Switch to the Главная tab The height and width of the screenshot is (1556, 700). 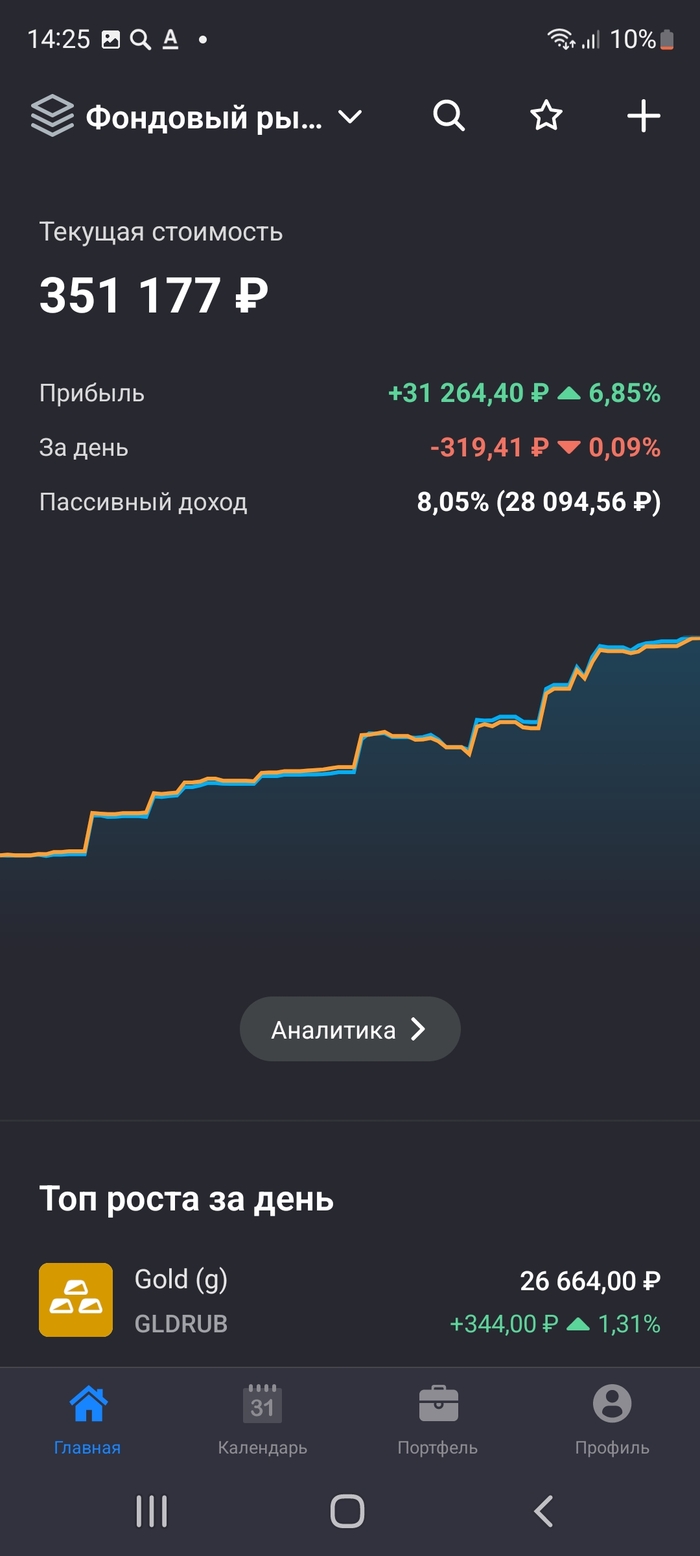pyautogui.click(x=88, y=1420)
